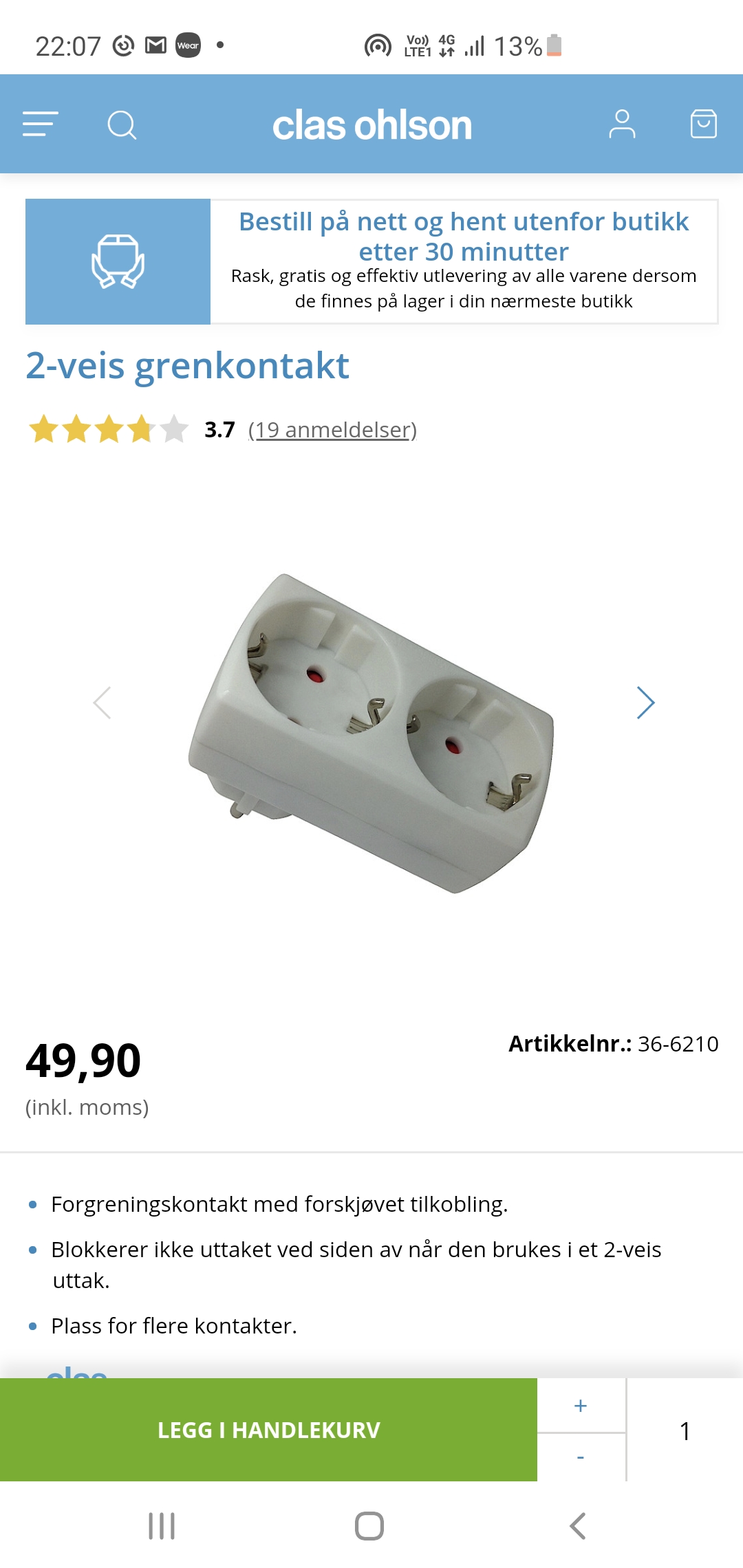This screenshot has height=1568, width=743.
Task: Open the hamburger menu
Action: tap(41, 124)
